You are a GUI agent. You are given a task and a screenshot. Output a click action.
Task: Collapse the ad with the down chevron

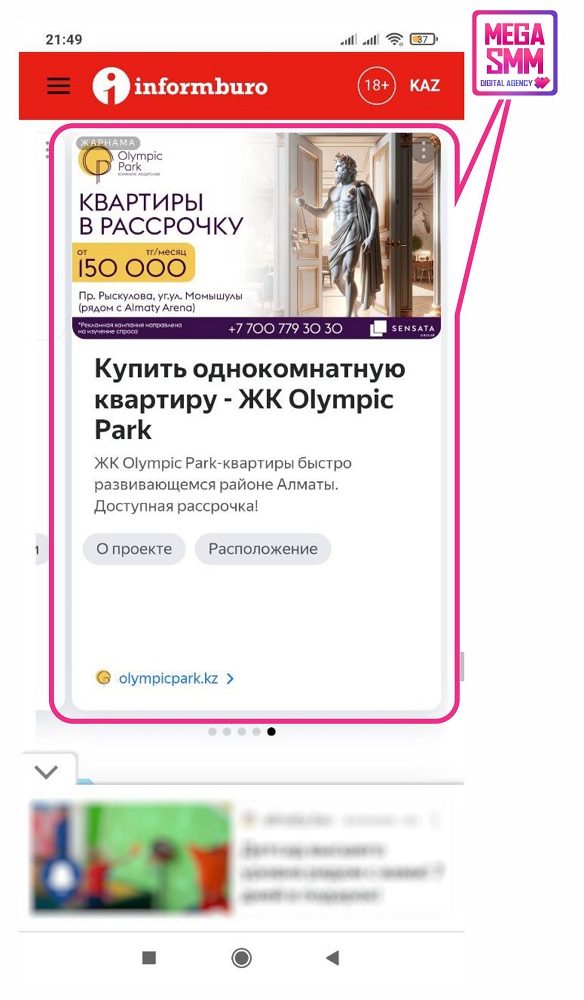coord(47,772)
